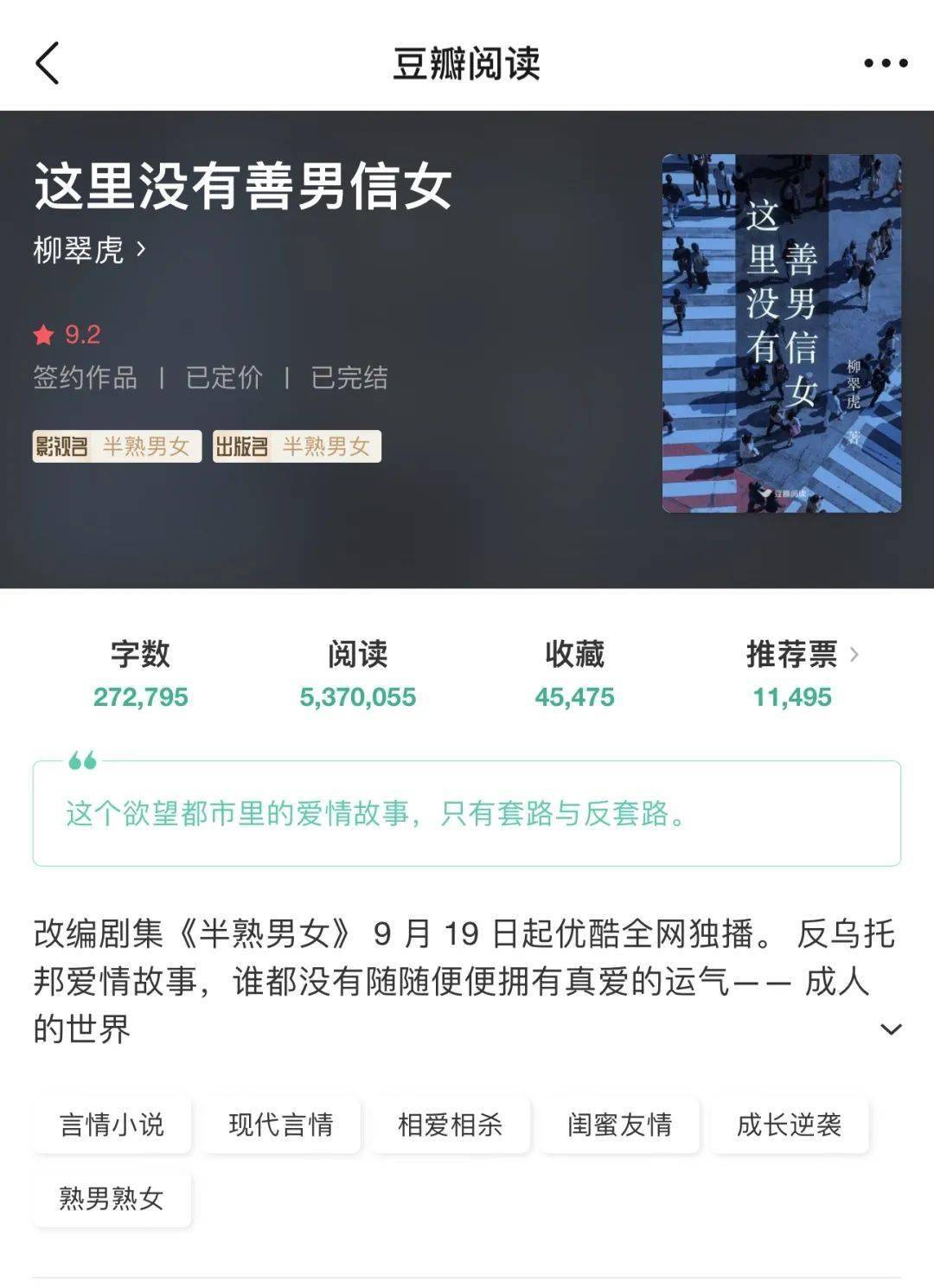Select the 现代言情 tag

coord(281,1125)
